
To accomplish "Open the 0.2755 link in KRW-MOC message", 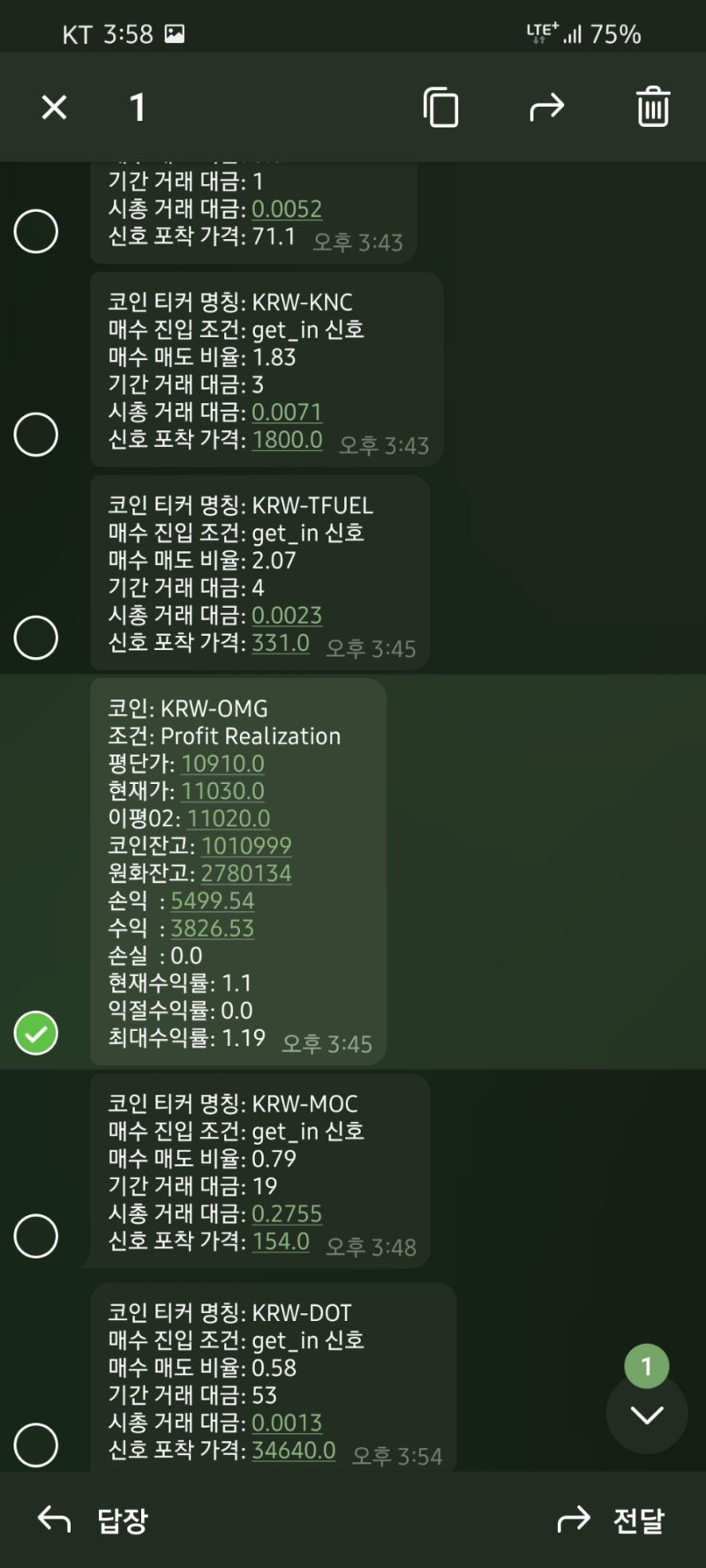I will tap(286, 1213).
